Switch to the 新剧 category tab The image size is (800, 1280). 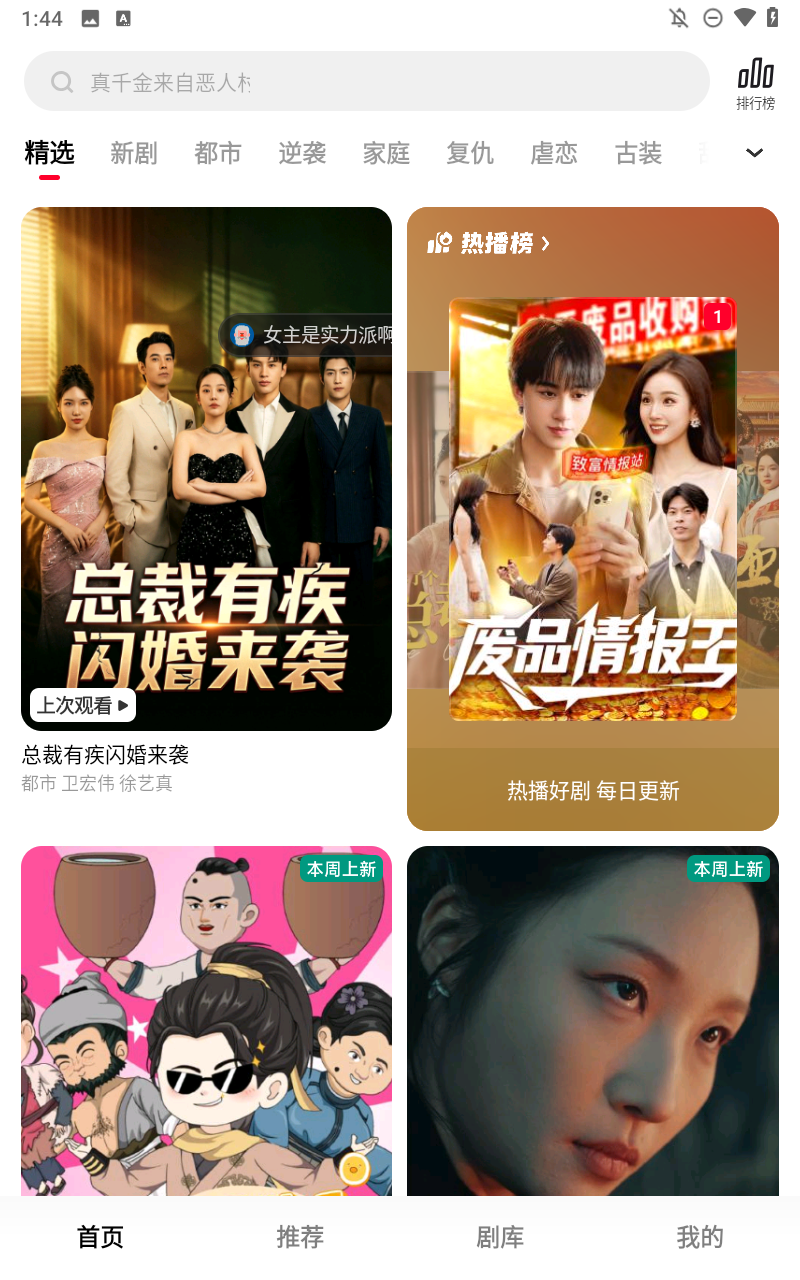coord(134,153)
